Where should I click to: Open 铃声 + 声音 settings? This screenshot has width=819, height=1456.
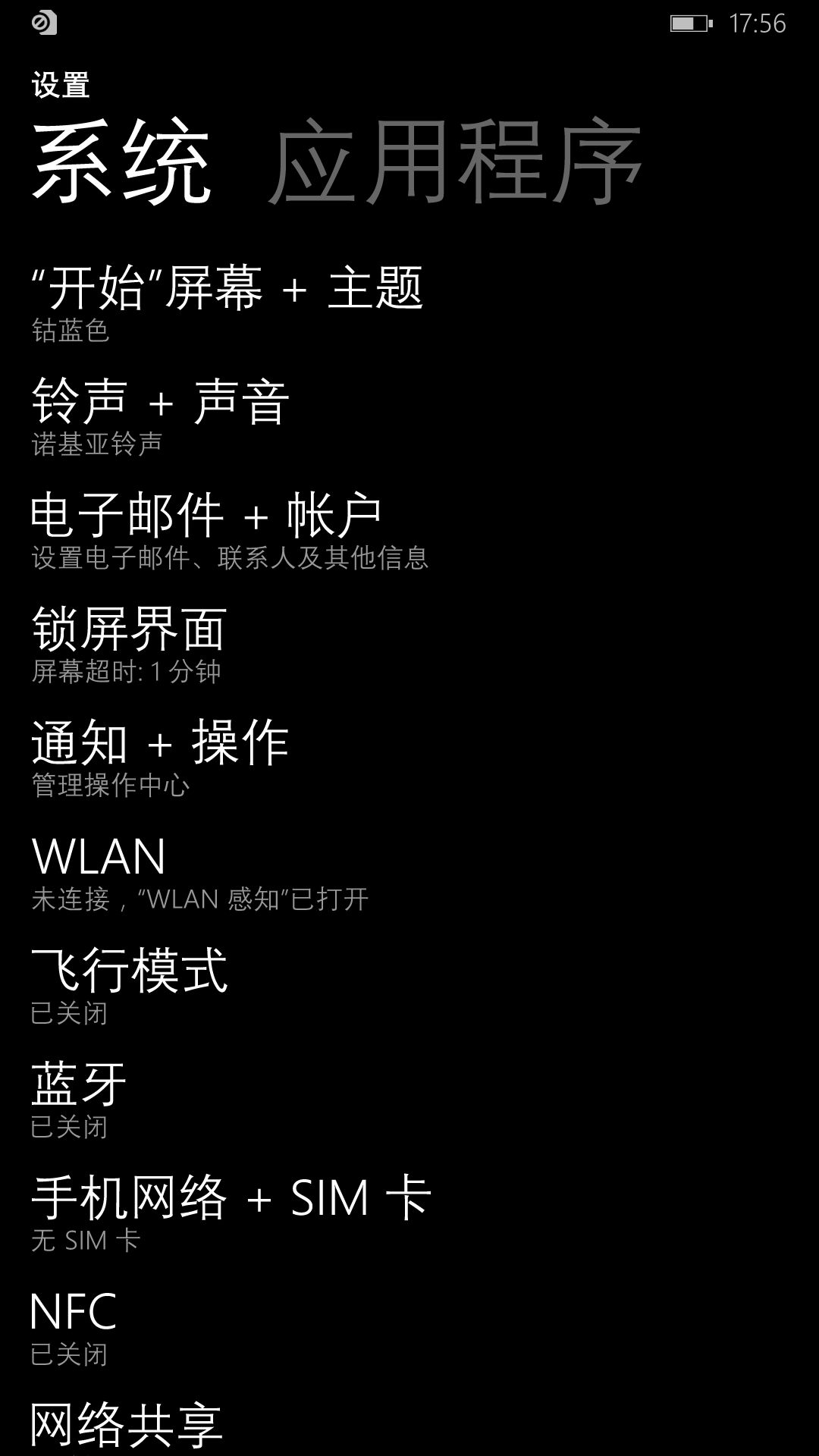409,417
